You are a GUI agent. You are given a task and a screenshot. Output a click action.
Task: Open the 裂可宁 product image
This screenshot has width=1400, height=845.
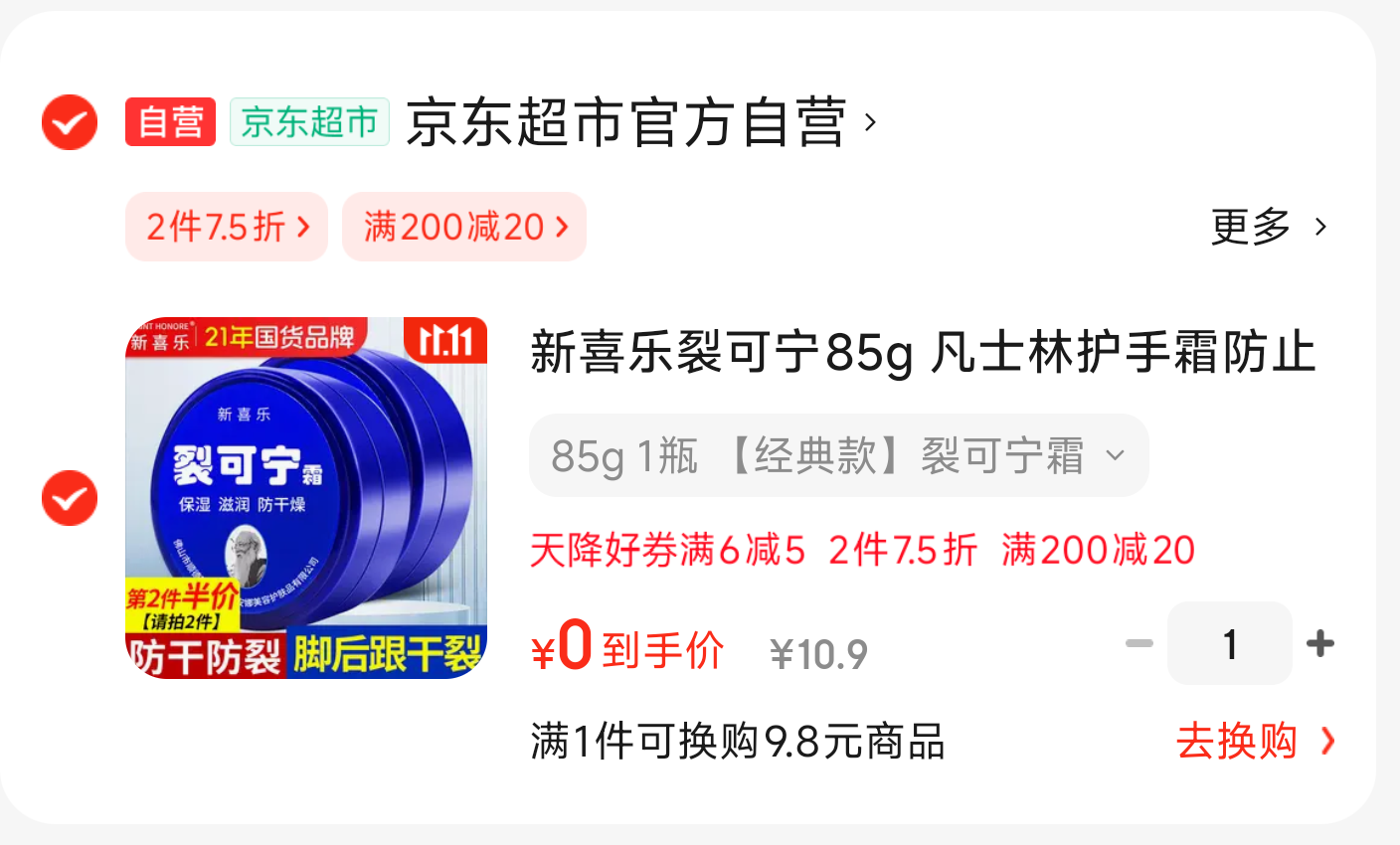(306, 498)
